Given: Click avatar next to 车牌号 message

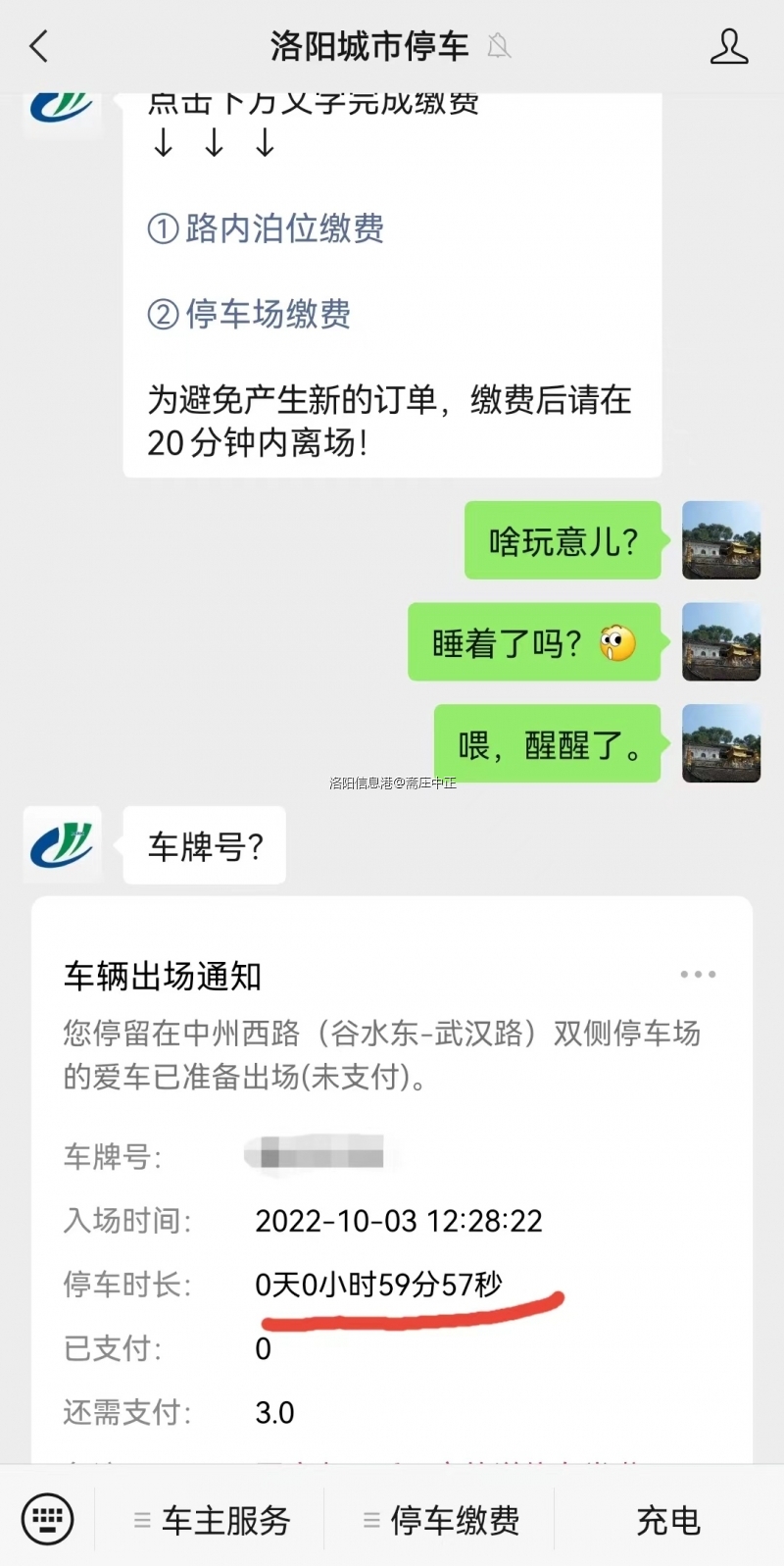Looking at the screenshot, I should click(61, 844).
